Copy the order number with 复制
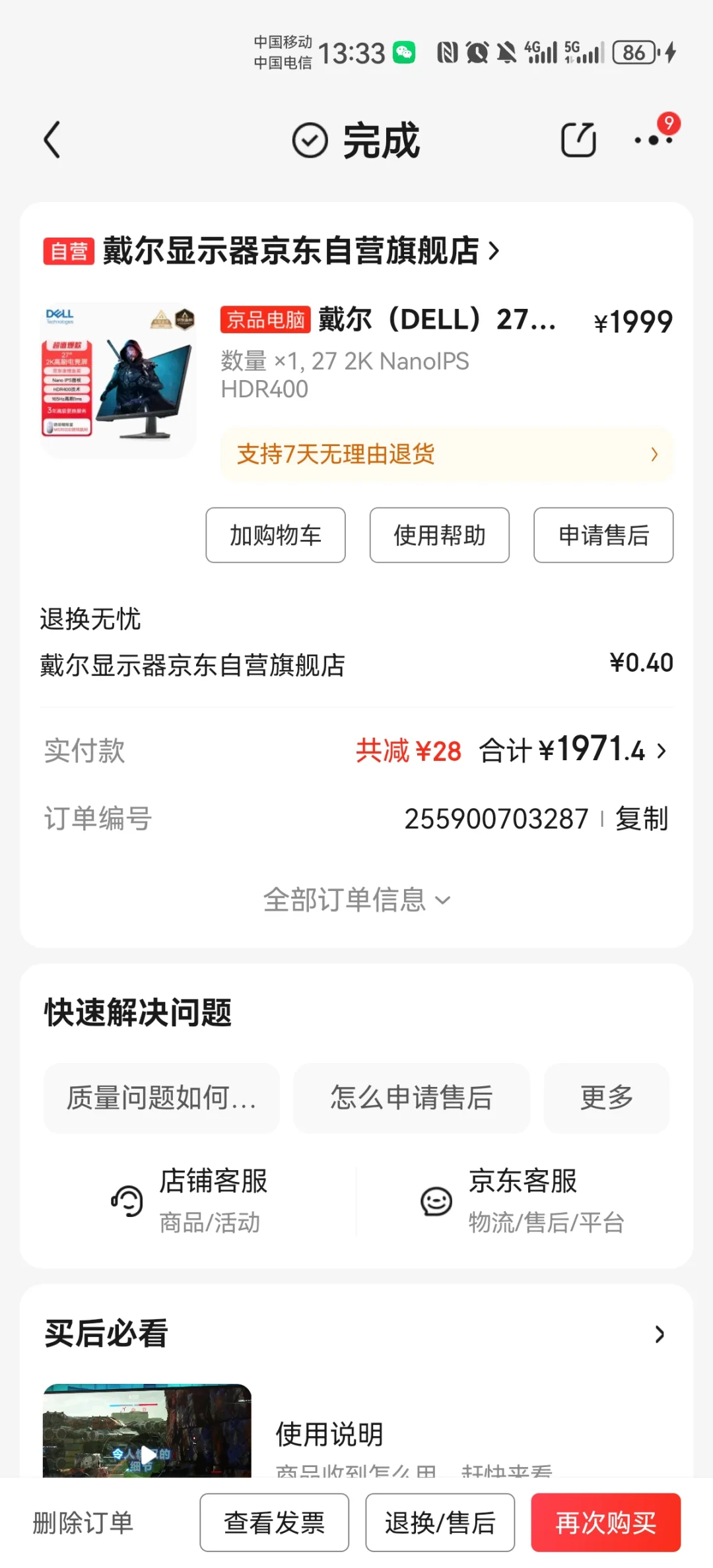 pos(642,819)
